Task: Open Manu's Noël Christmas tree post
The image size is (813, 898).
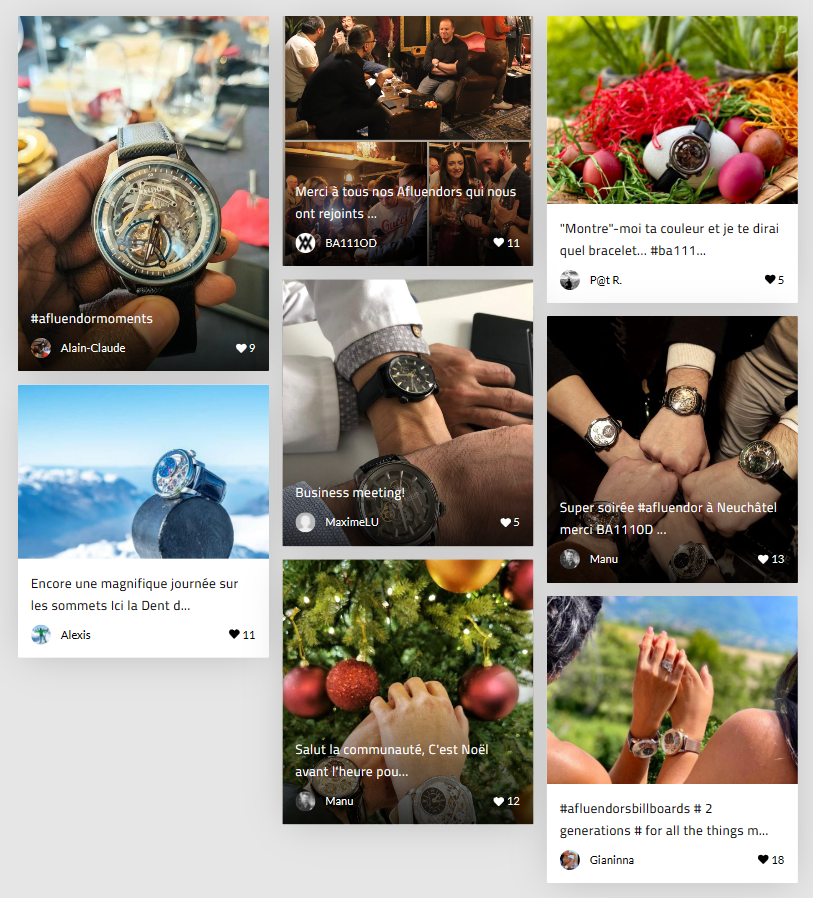Action: pos(407,680)
